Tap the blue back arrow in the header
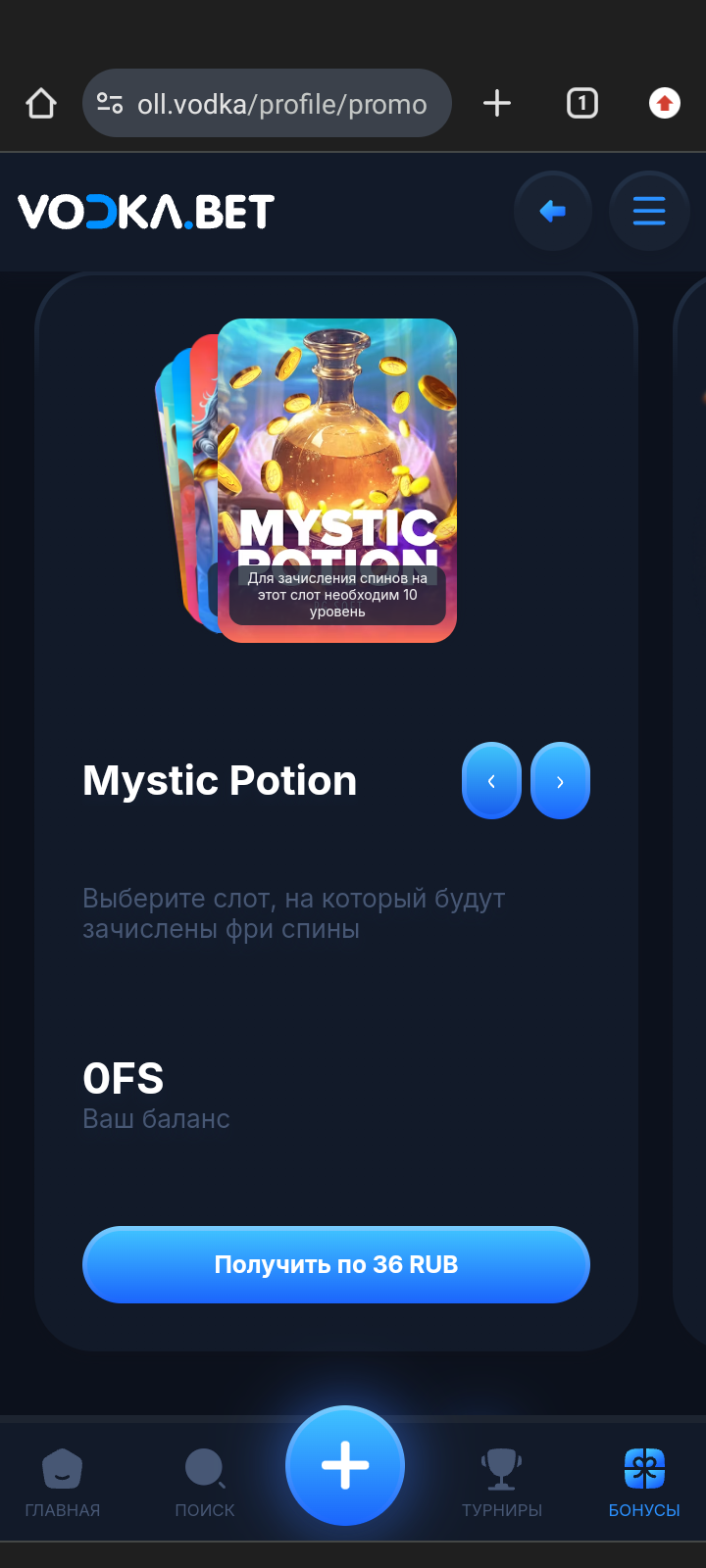The image size is (706, 1568). (x=553, y=211)
